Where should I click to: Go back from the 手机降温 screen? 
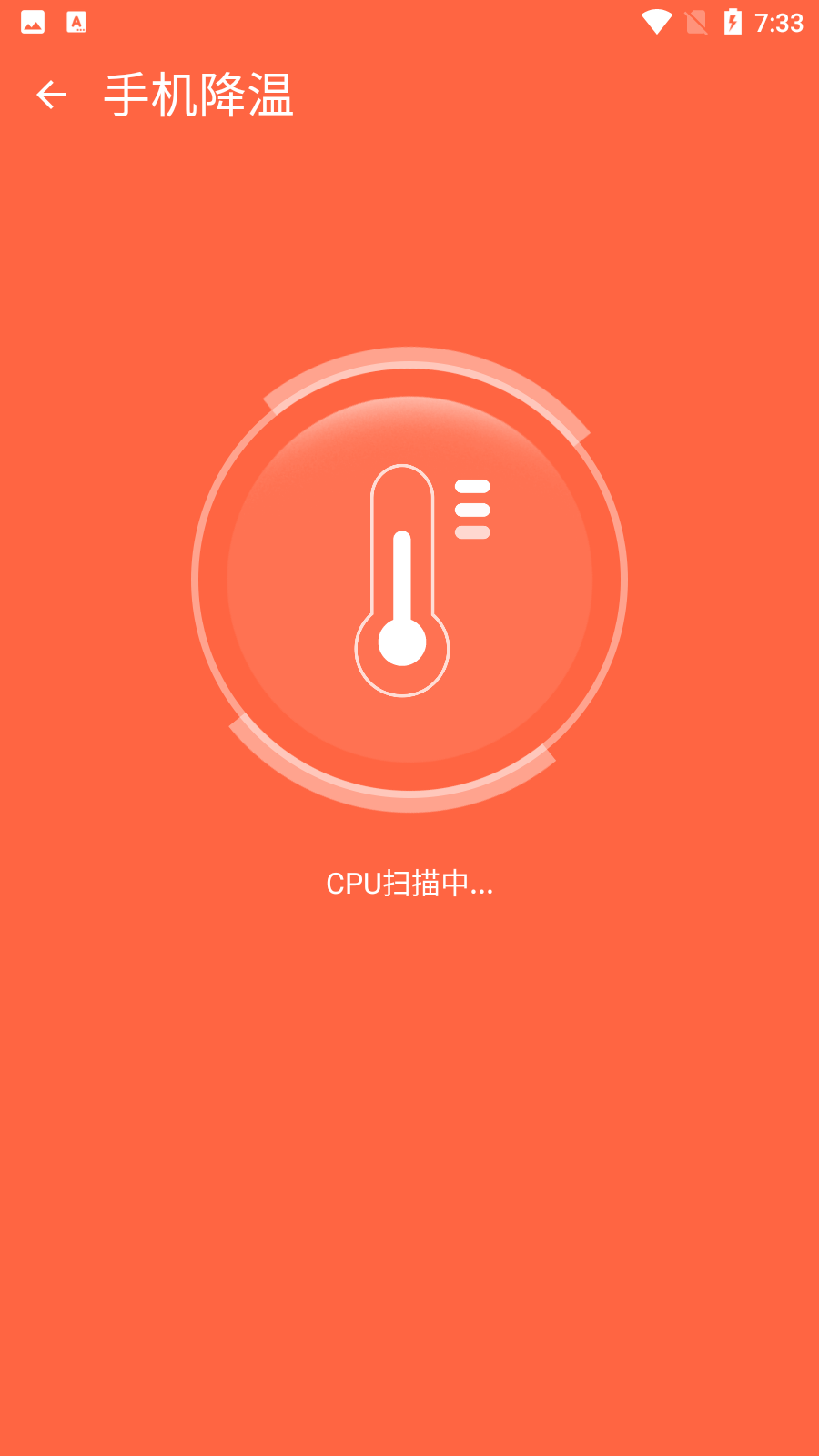[51, 95]
